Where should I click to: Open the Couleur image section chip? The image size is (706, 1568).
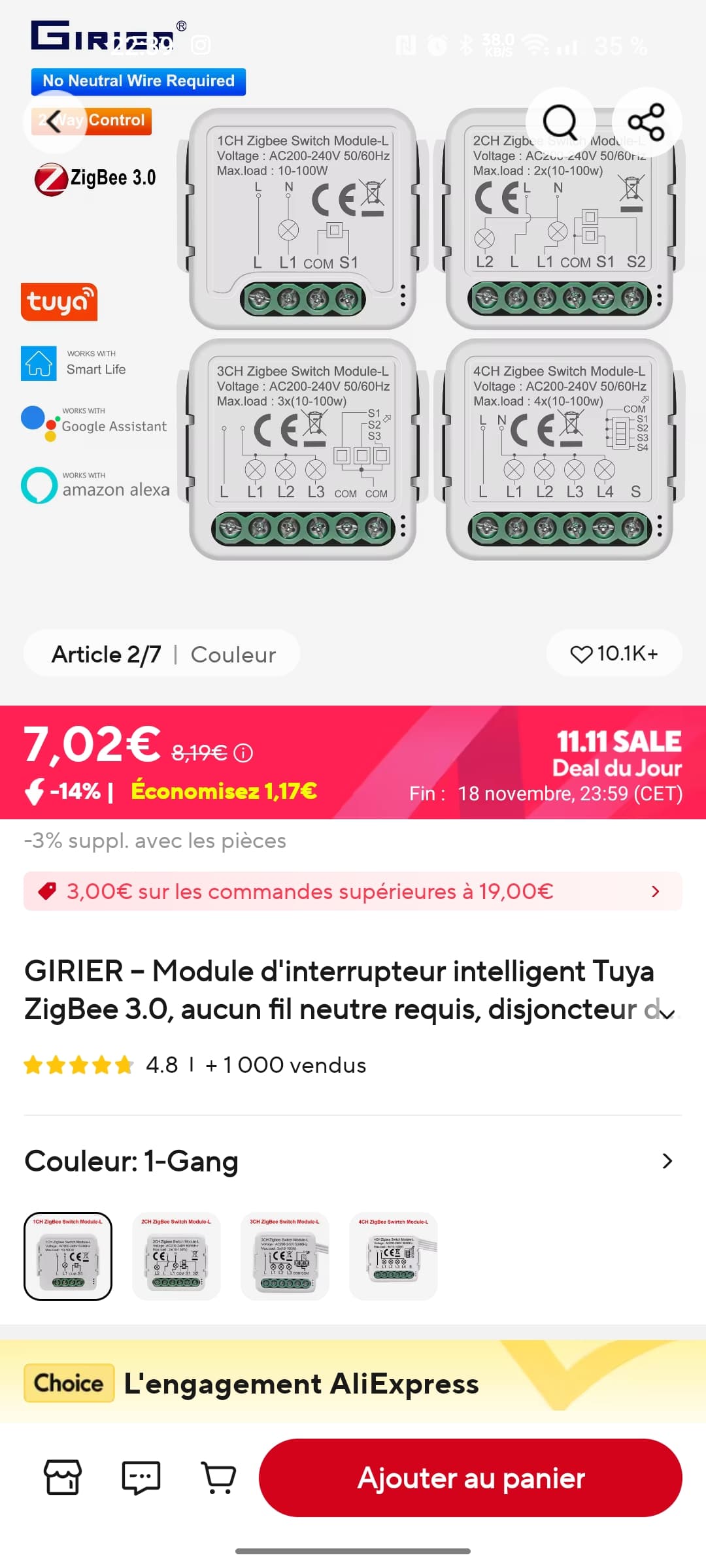(233, 654)
